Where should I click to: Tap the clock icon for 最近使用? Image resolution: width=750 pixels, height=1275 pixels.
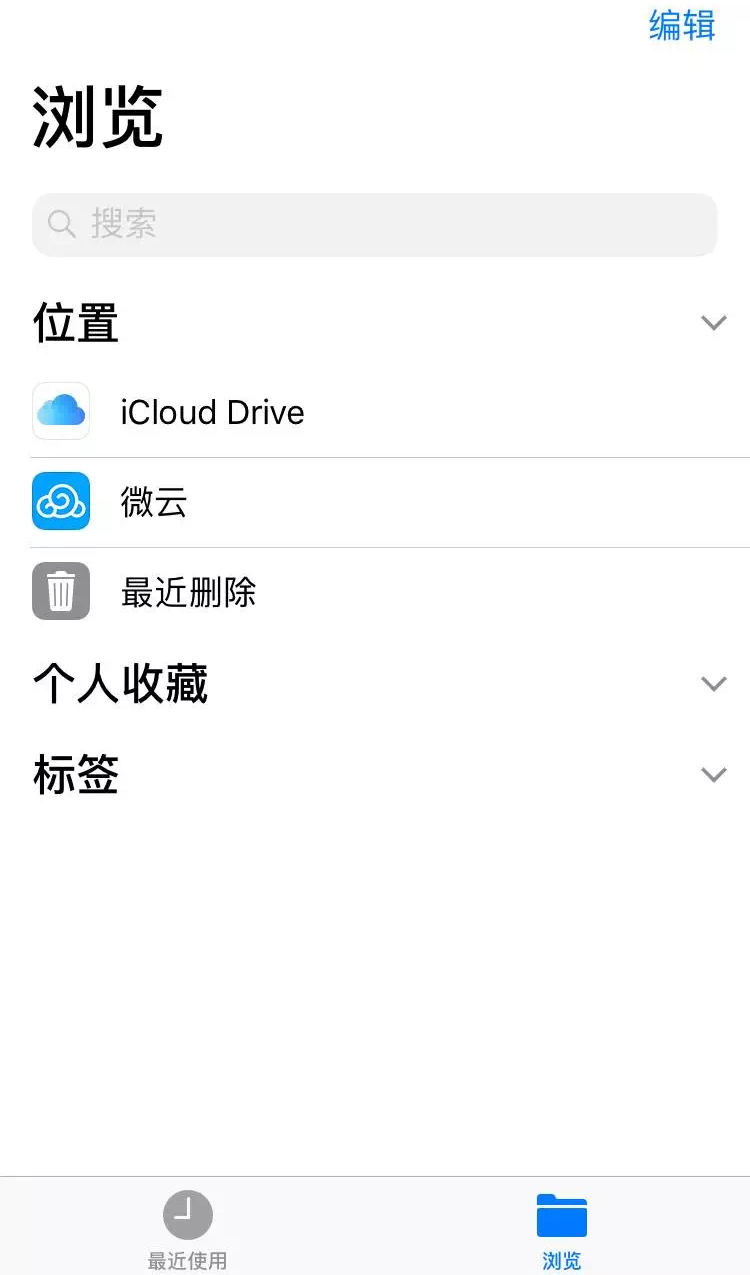coord(188,1214)
